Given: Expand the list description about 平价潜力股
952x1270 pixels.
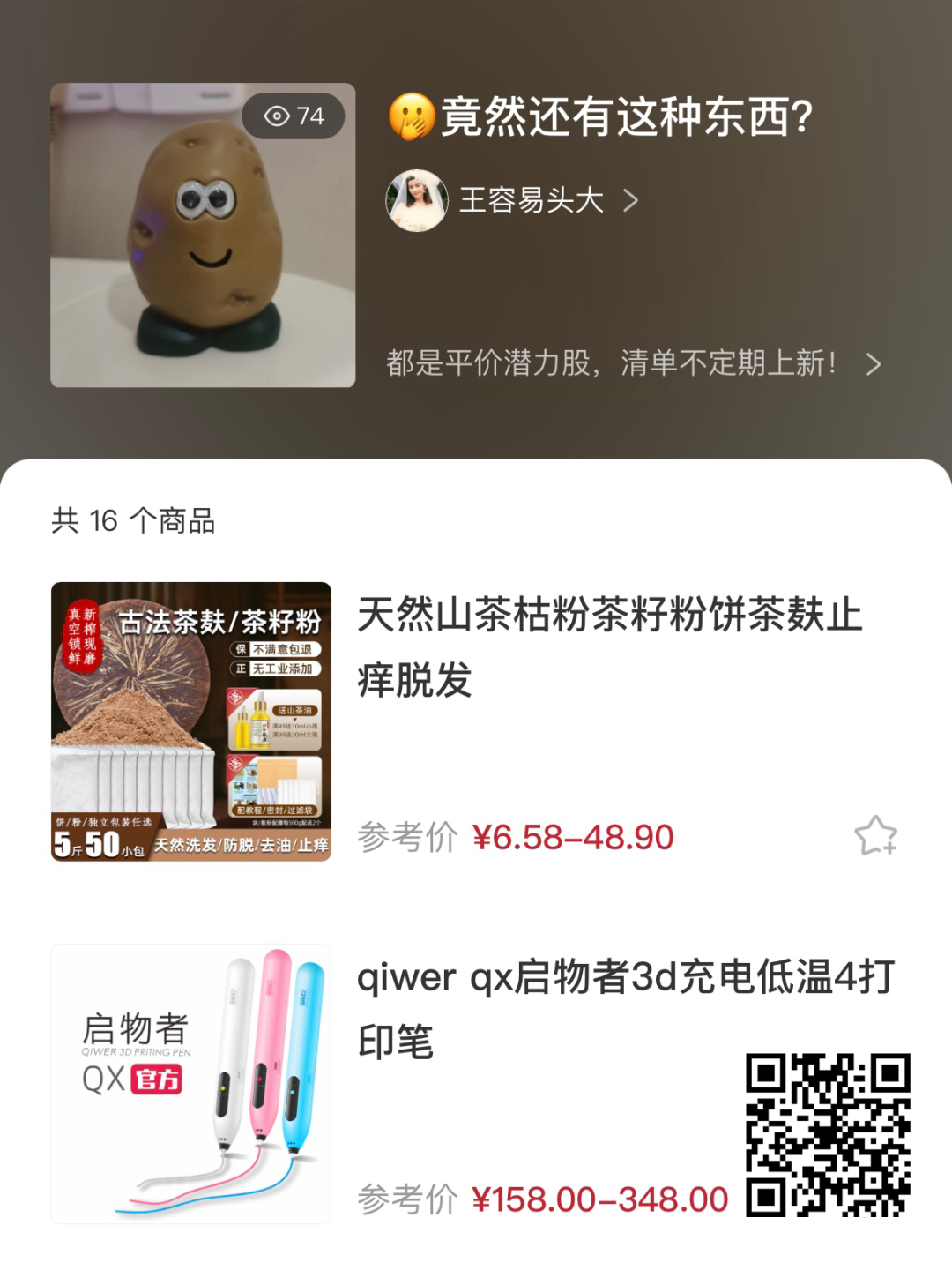Looking at the screenshot, I should click(x=633, y=363).
